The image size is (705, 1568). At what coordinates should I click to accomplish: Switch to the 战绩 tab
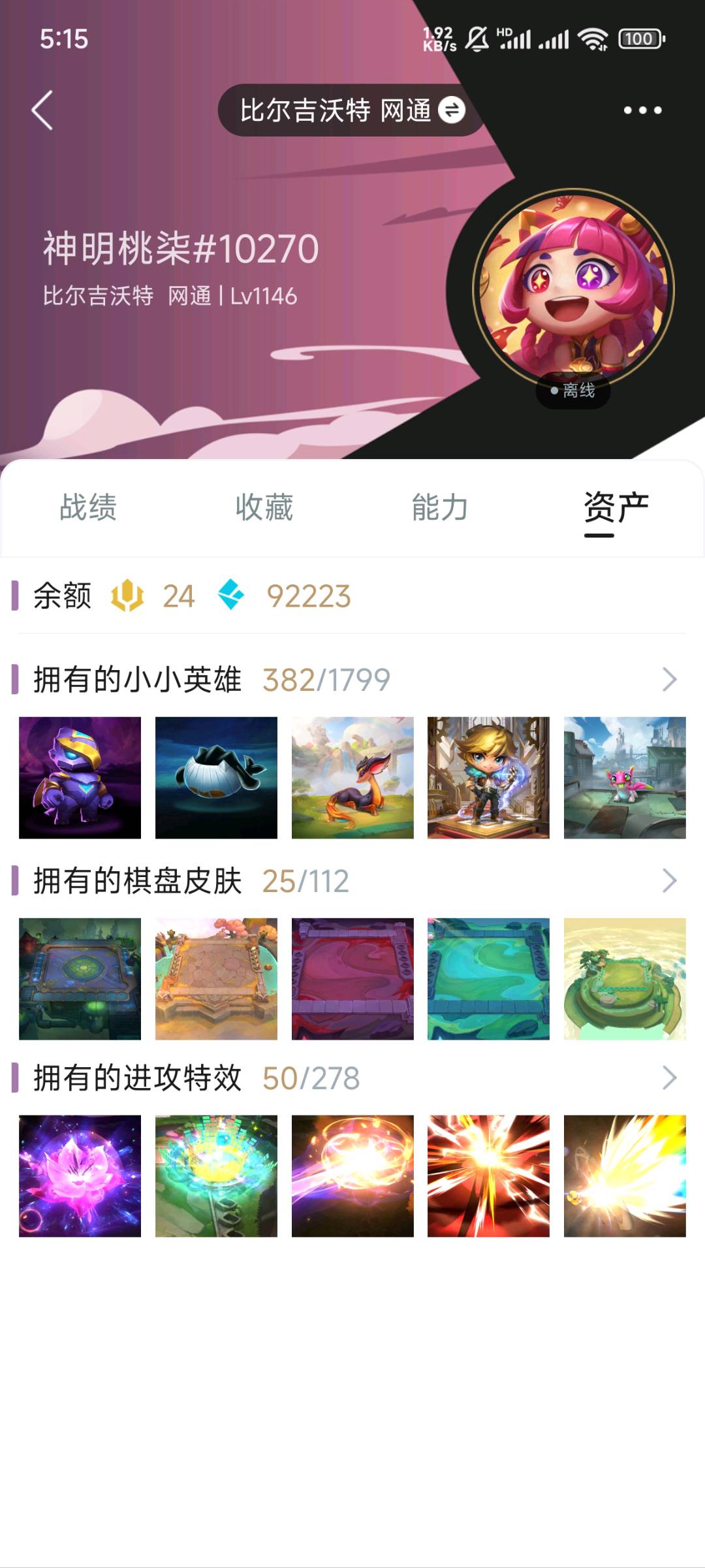point(88,507)
